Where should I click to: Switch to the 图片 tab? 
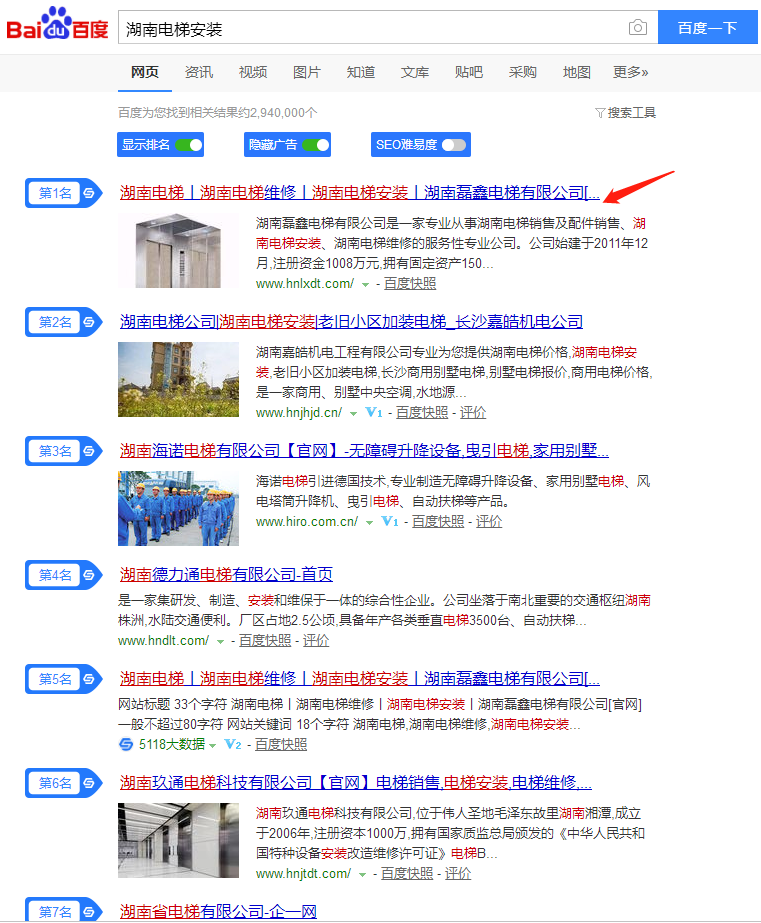307,72
